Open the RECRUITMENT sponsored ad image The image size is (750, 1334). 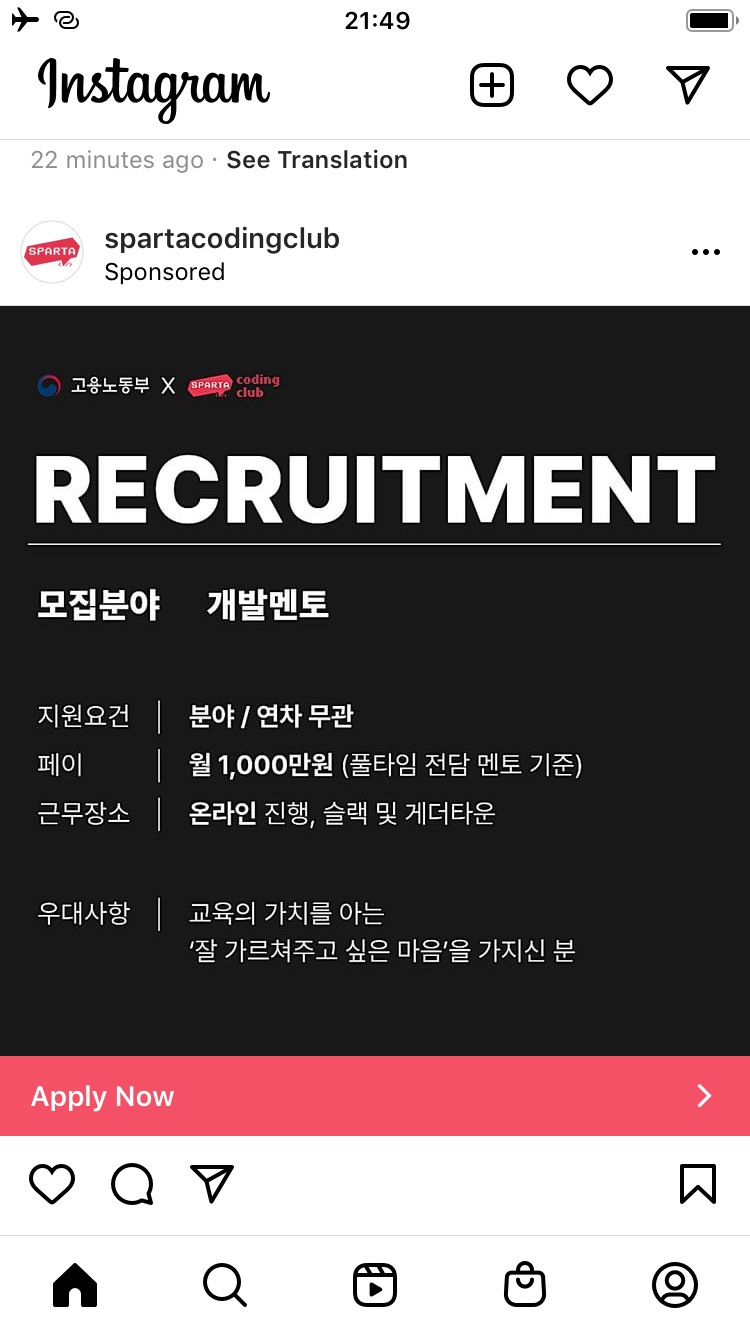[375, 680]
